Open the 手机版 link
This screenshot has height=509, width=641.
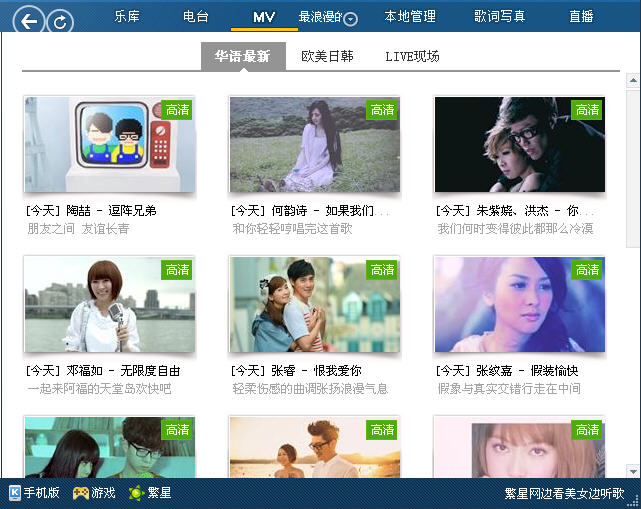tap(35, 493)
